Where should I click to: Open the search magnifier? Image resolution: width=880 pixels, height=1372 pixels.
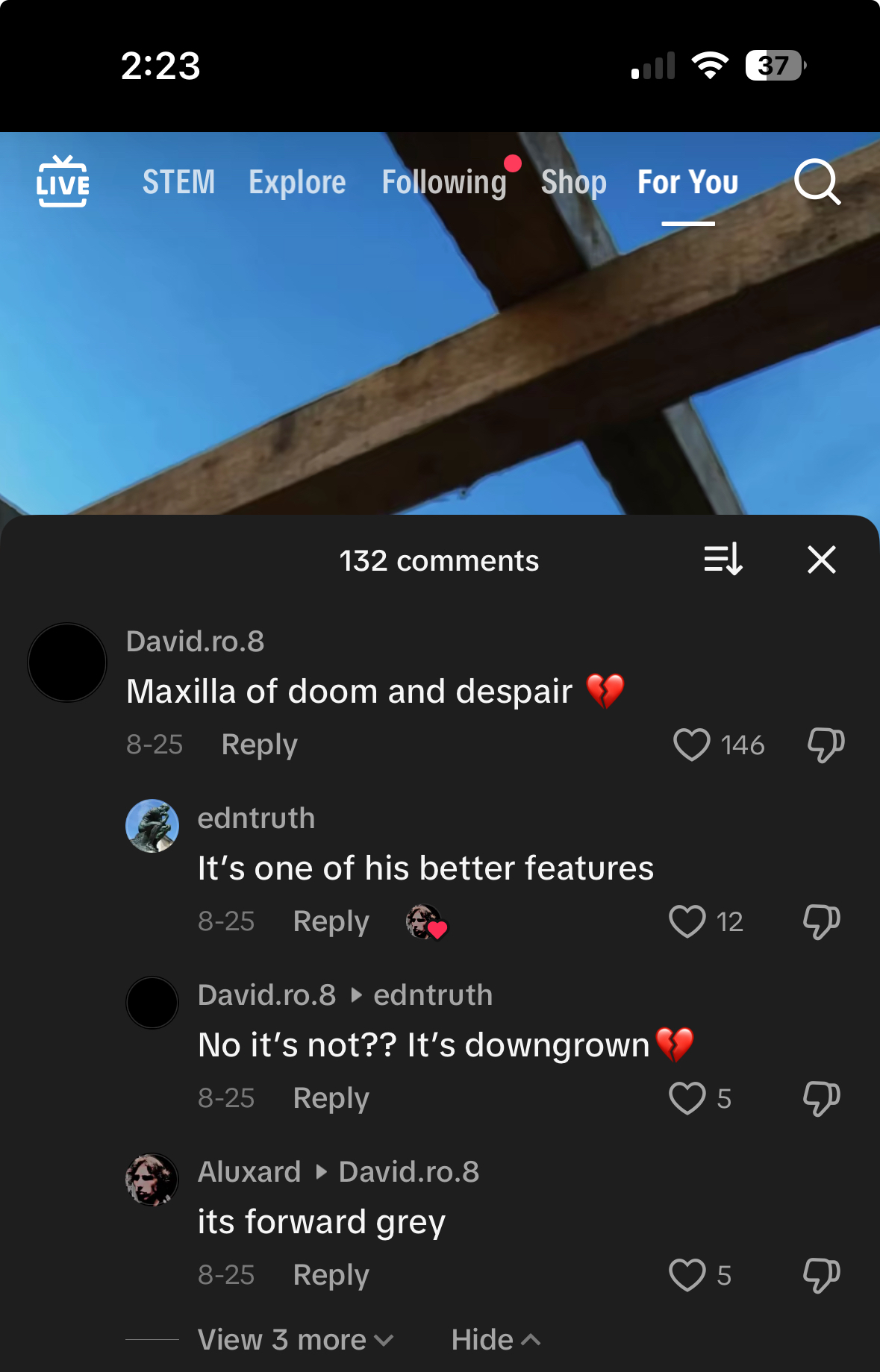pyautogui.click(x=817, y=181)
